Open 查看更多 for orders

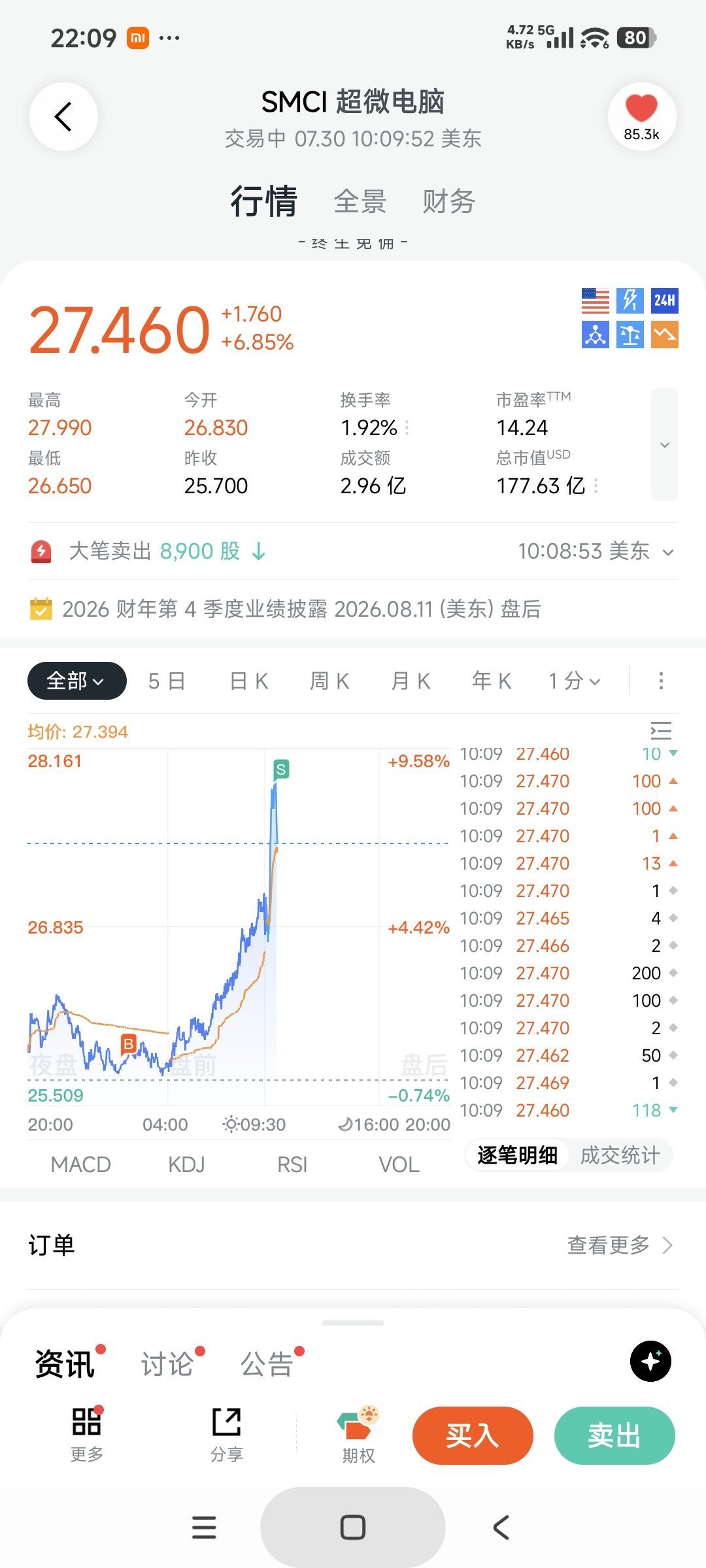coord(620,1245)
